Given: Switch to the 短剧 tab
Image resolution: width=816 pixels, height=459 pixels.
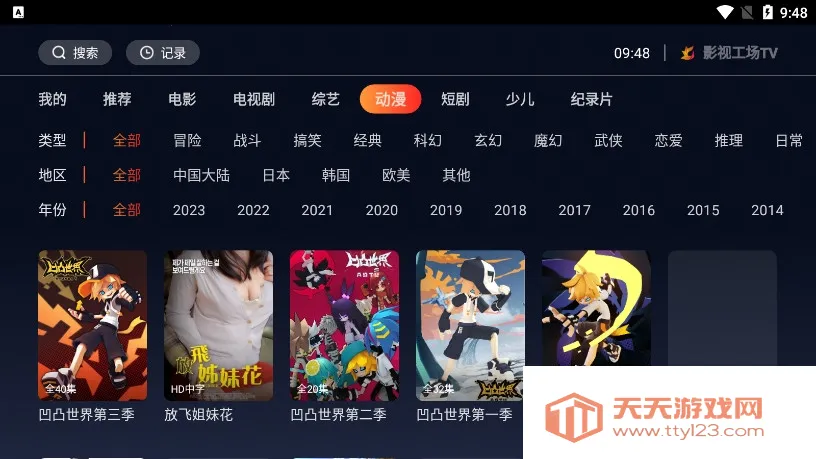Looking at the screenshot, I should tap(455, 99).
